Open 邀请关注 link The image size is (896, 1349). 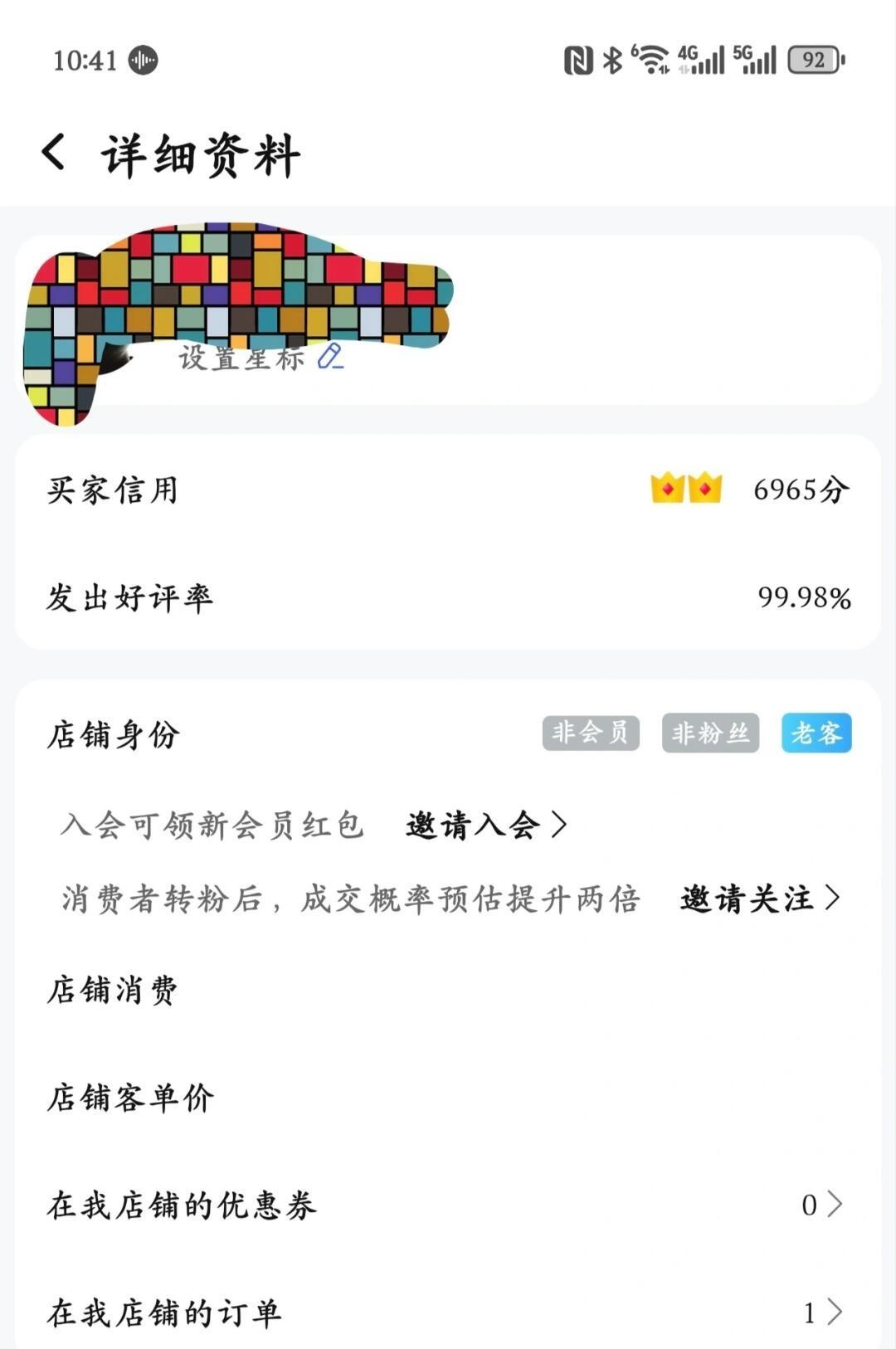759,899
